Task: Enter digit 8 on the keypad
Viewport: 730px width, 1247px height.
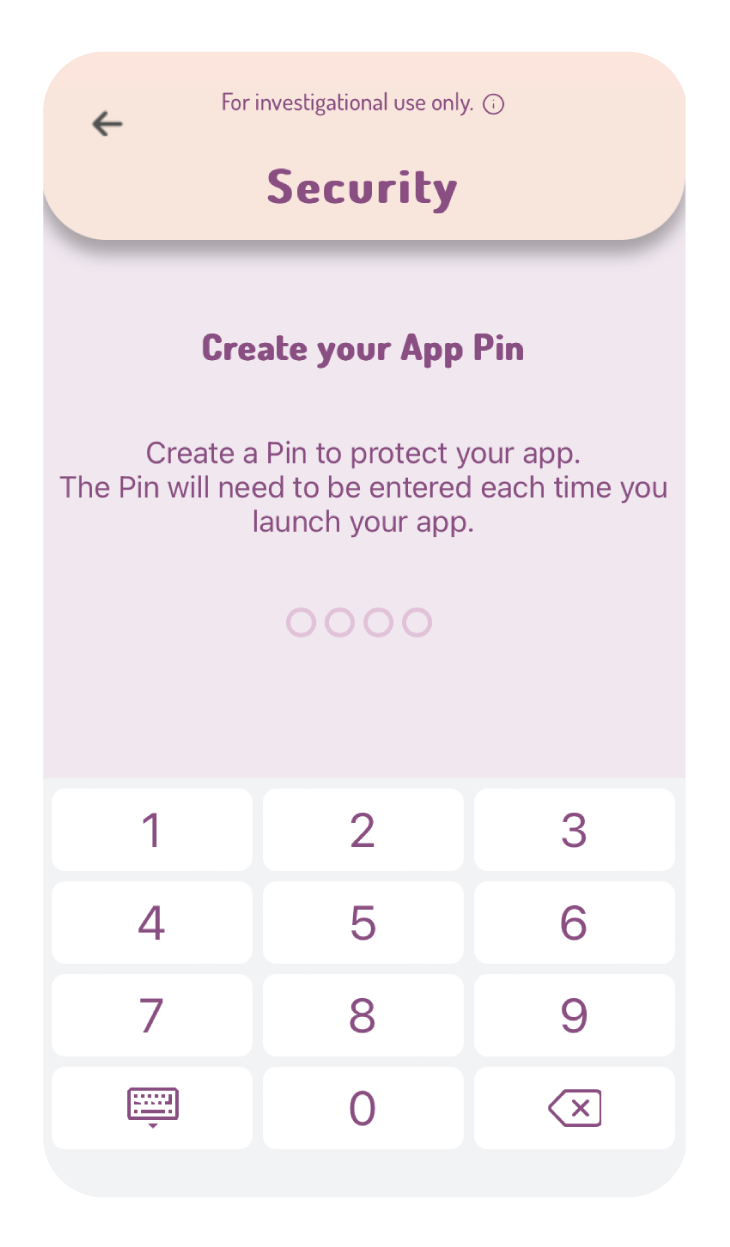Action: click(x=363, y=1016)
